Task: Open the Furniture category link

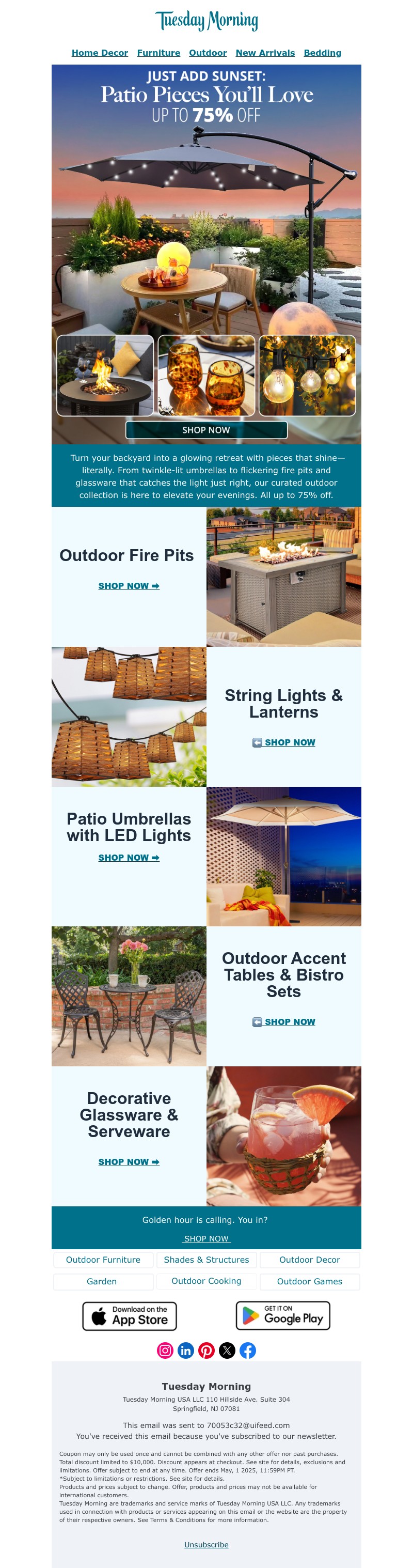Action: [x=158, y=53]
